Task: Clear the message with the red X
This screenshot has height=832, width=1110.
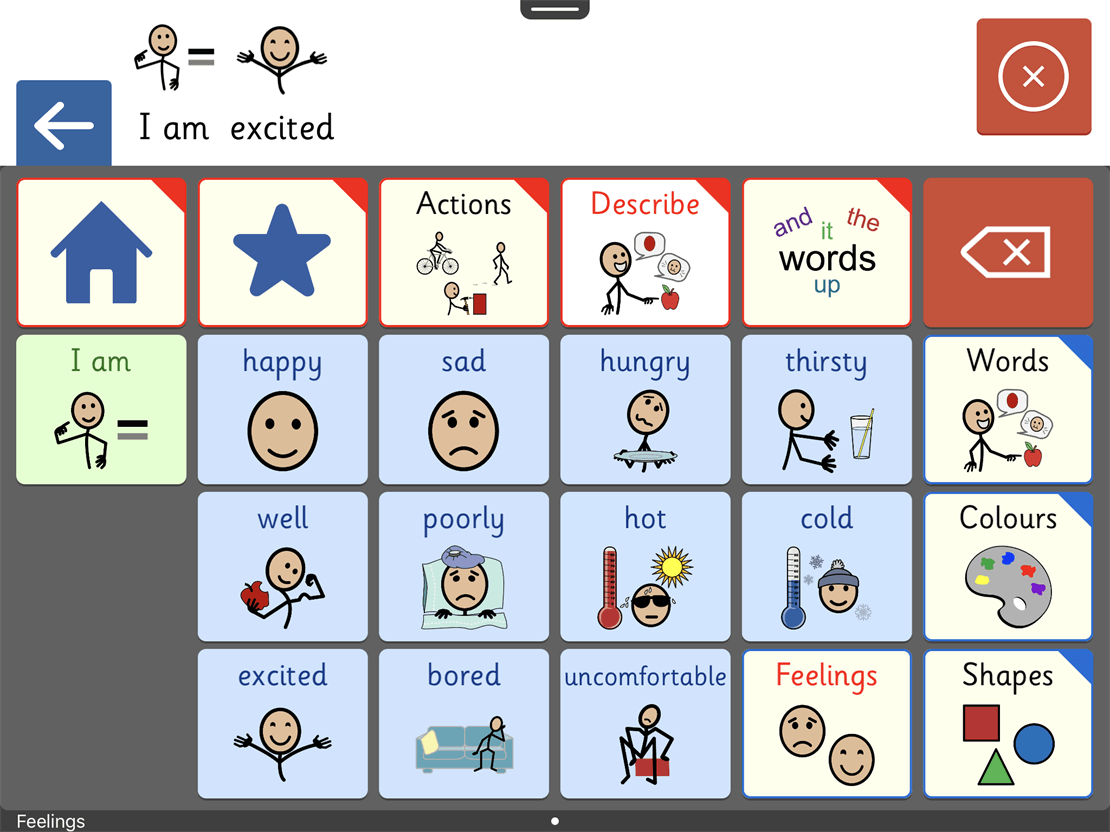Action: point(1033,76)
